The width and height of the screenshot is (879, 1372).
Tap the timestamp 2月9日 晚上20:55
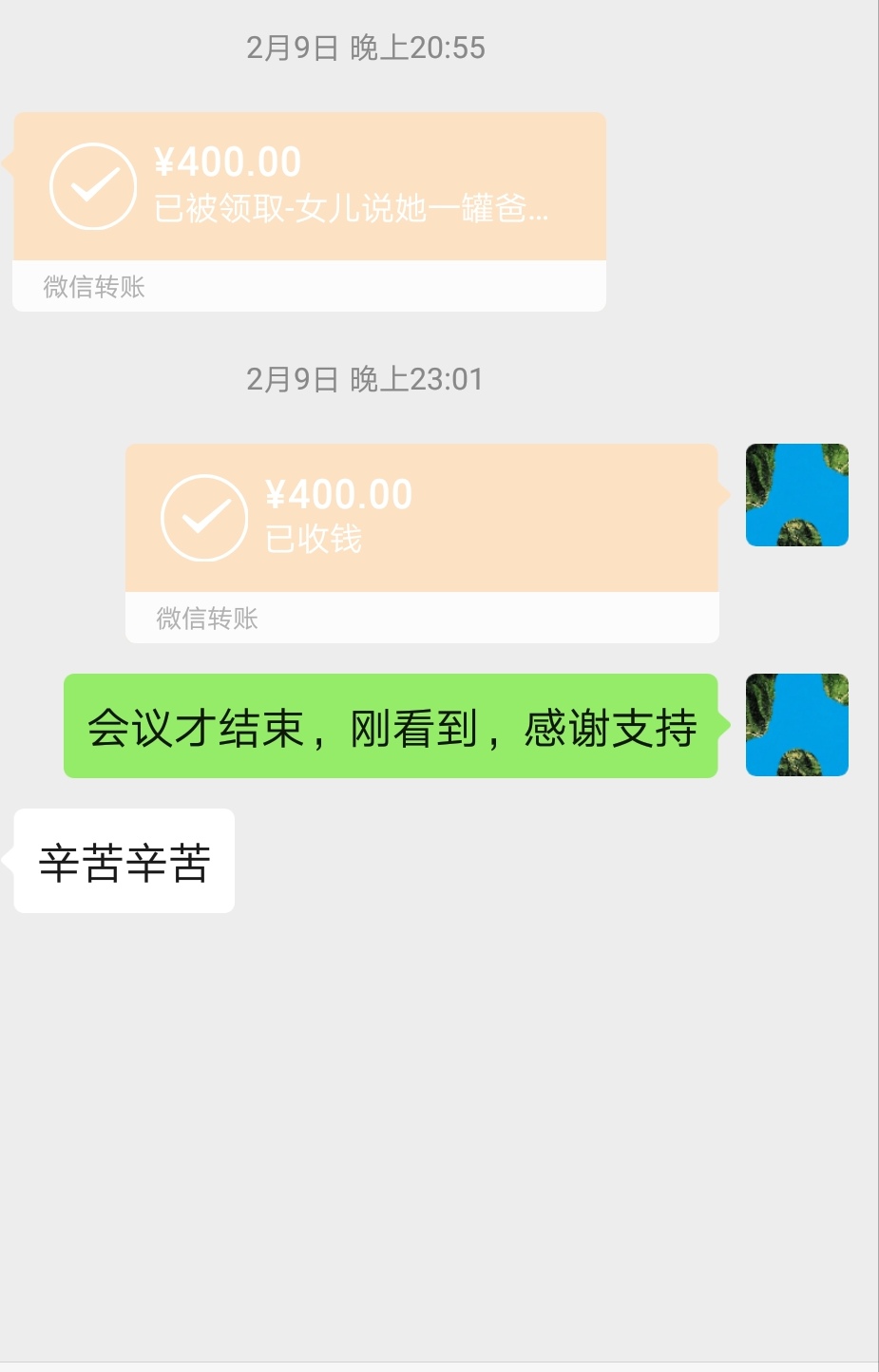coord(367,48)
